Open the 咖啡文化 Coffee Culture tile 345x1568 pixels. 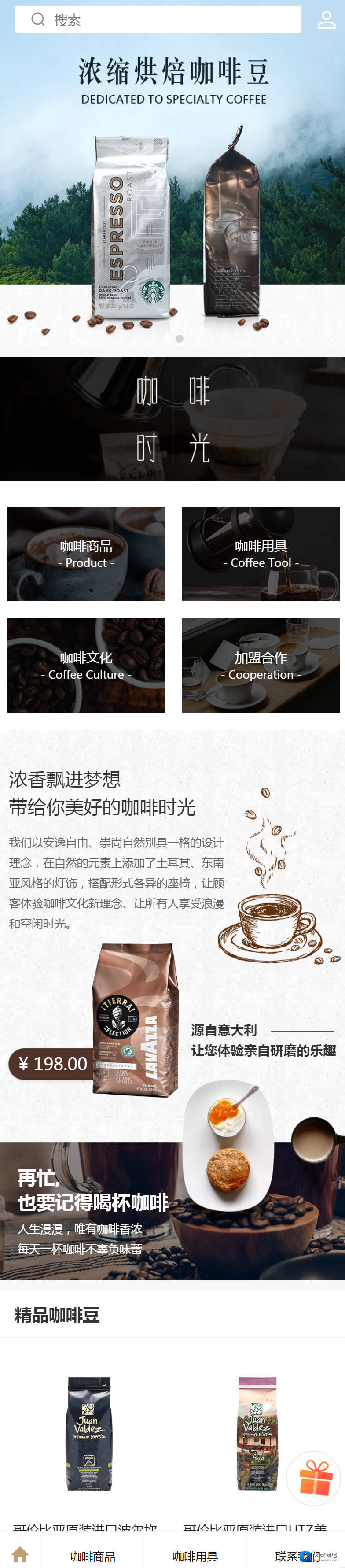86,666
